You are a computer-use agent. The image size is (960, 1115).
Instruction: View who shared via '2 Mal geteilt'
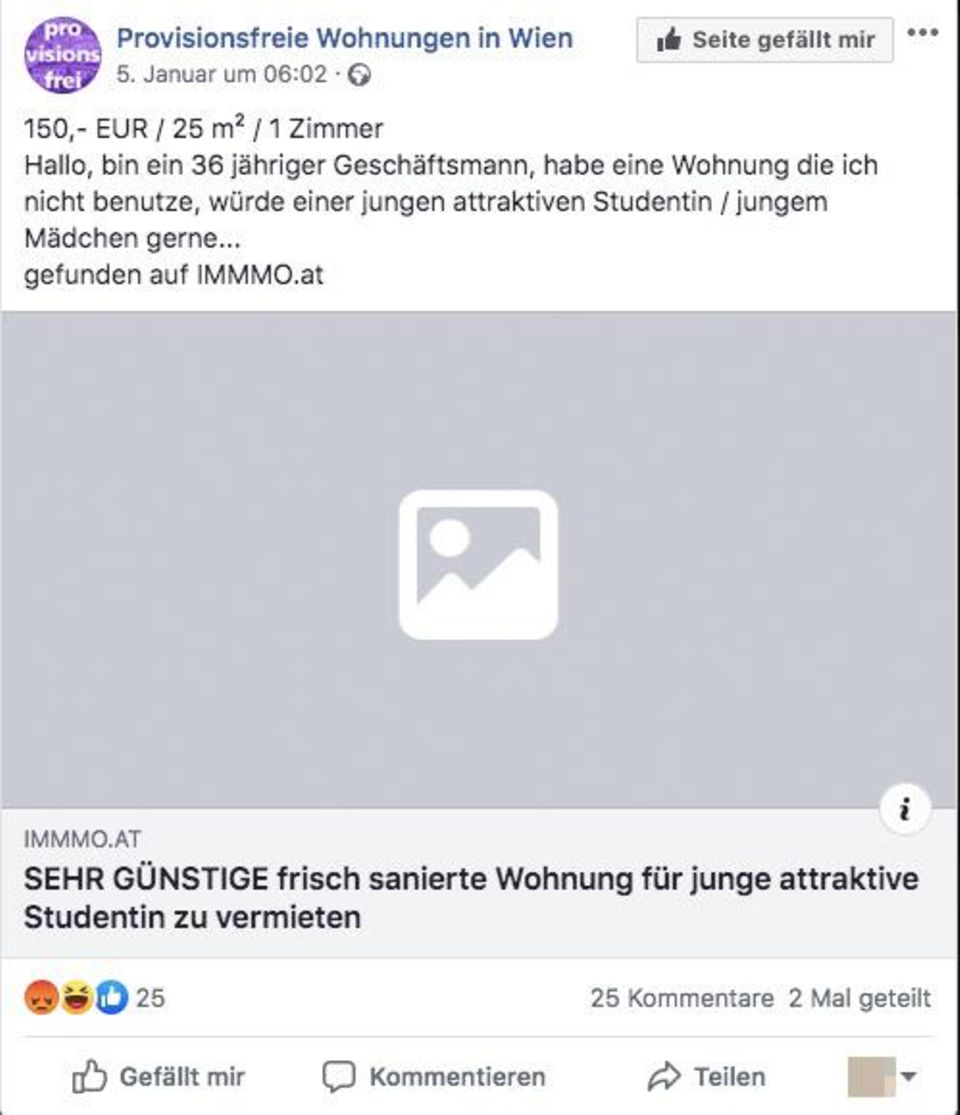click(x=859, y=998)
